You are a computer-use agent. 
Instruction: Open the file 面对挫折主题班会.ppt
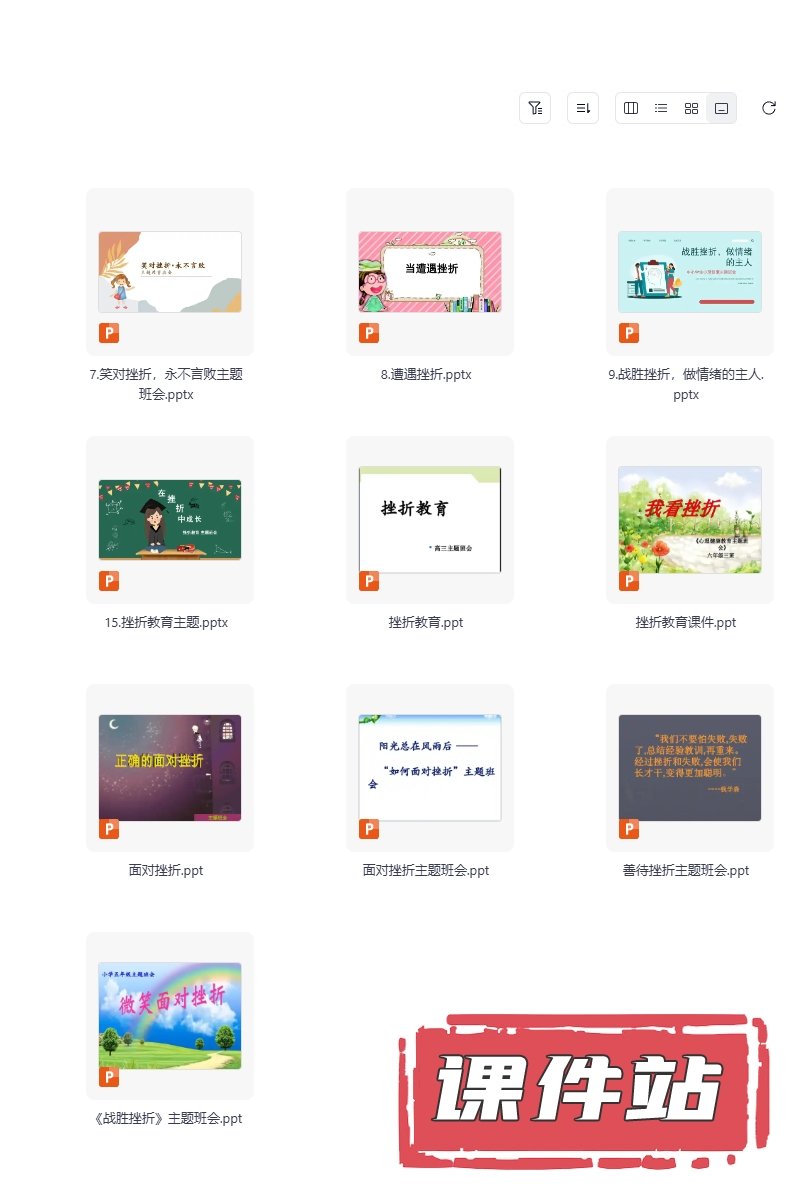click(430, 768)
